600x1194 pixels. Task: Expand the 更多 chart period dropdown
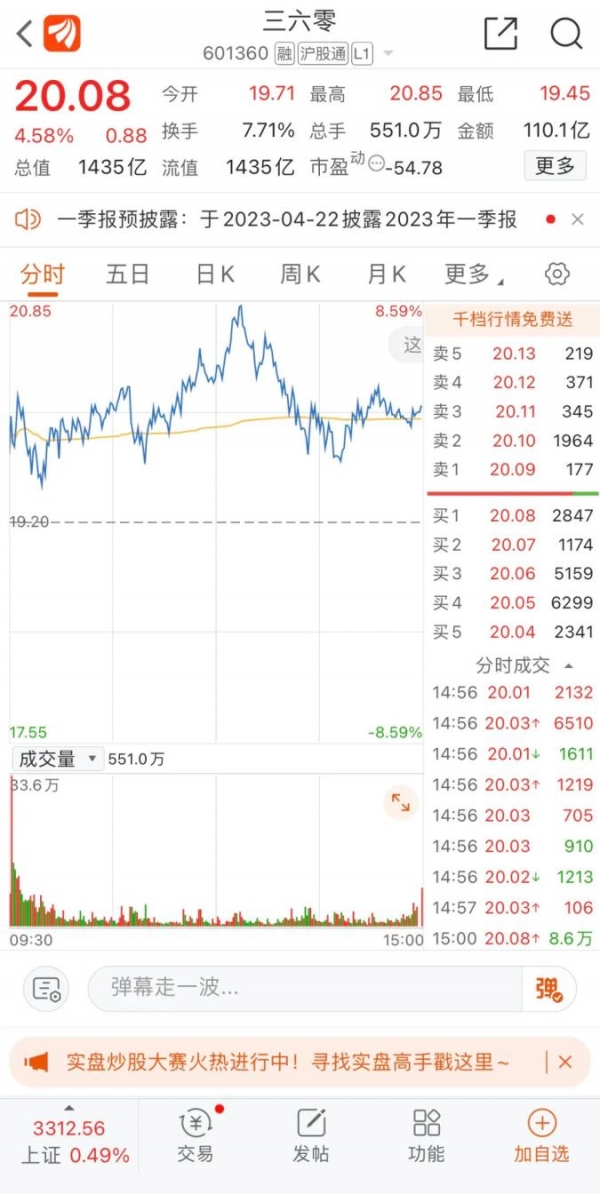(474, 274)
